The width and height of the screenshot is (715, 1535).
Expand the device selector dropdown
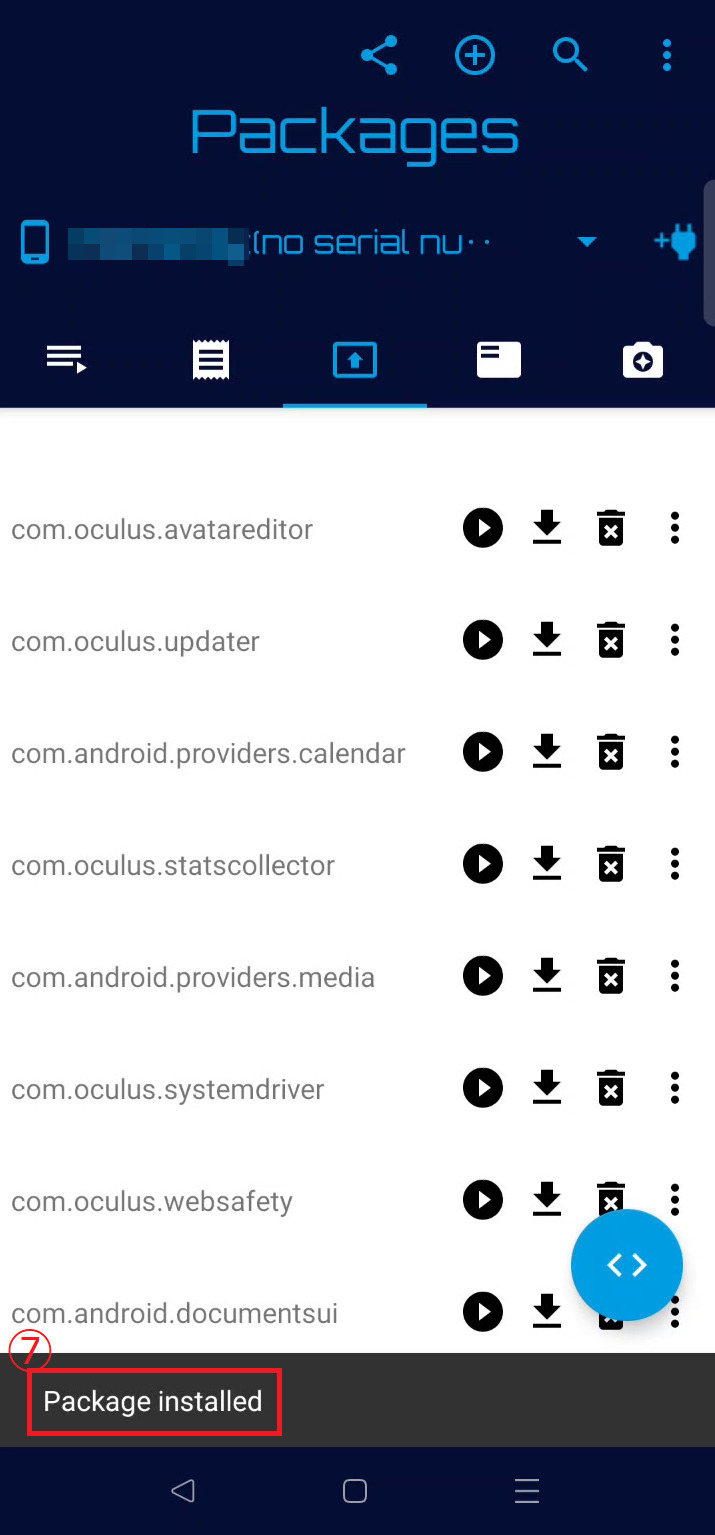(x=587, y=242)
